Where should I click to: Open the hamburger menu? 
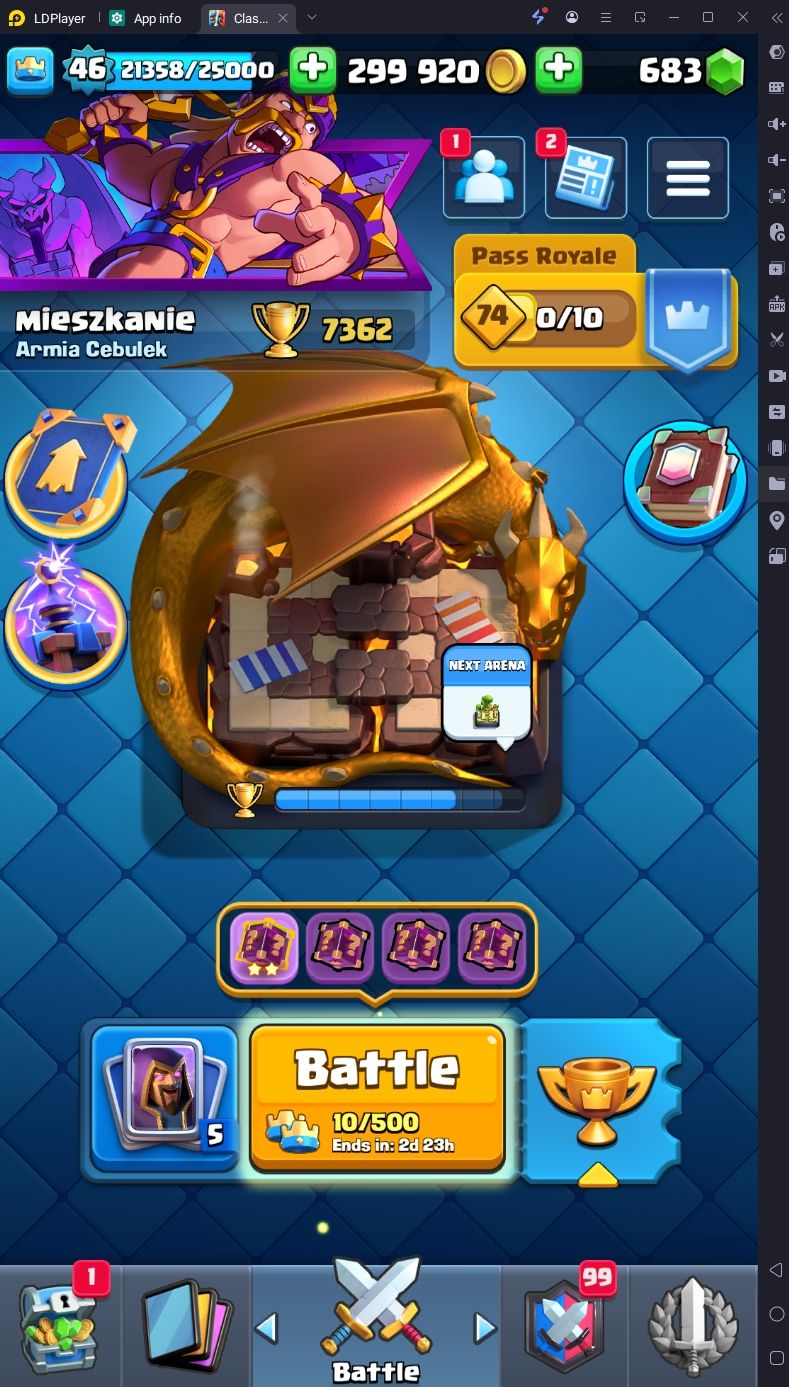688,178
